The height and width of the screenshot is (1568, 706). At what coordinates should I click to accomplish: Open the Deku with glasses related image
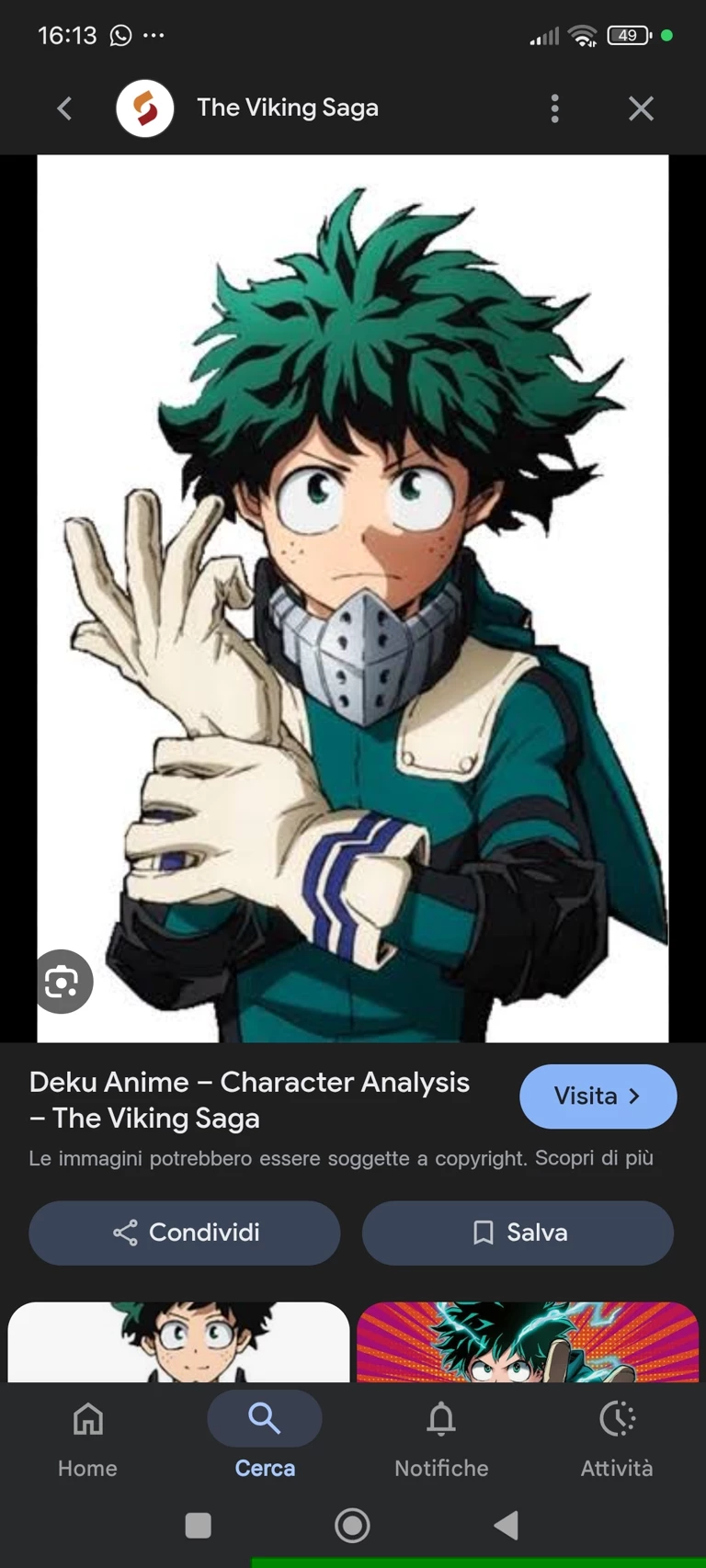178,1341
